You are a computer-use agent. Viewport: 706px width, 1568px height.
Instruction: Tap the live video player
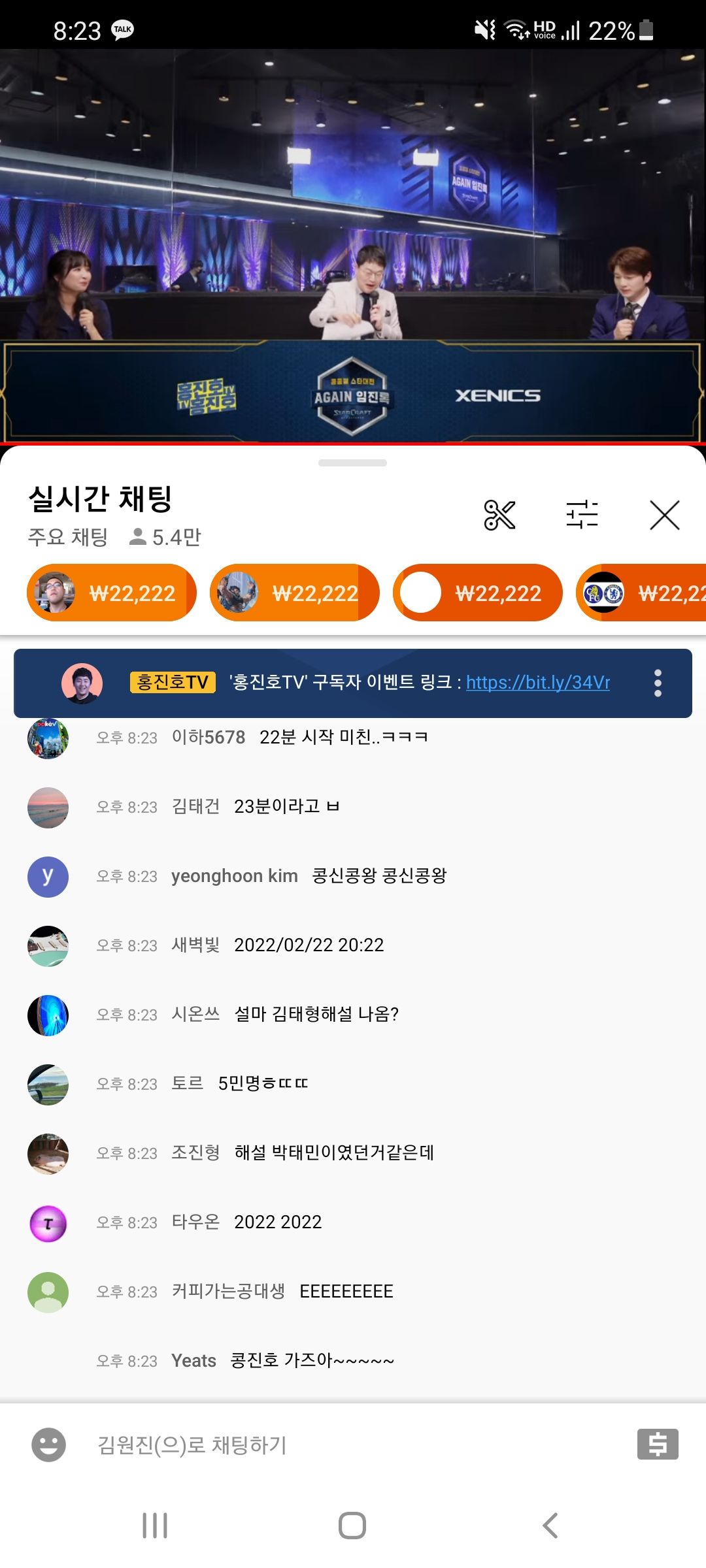click(x=353, y=245)
